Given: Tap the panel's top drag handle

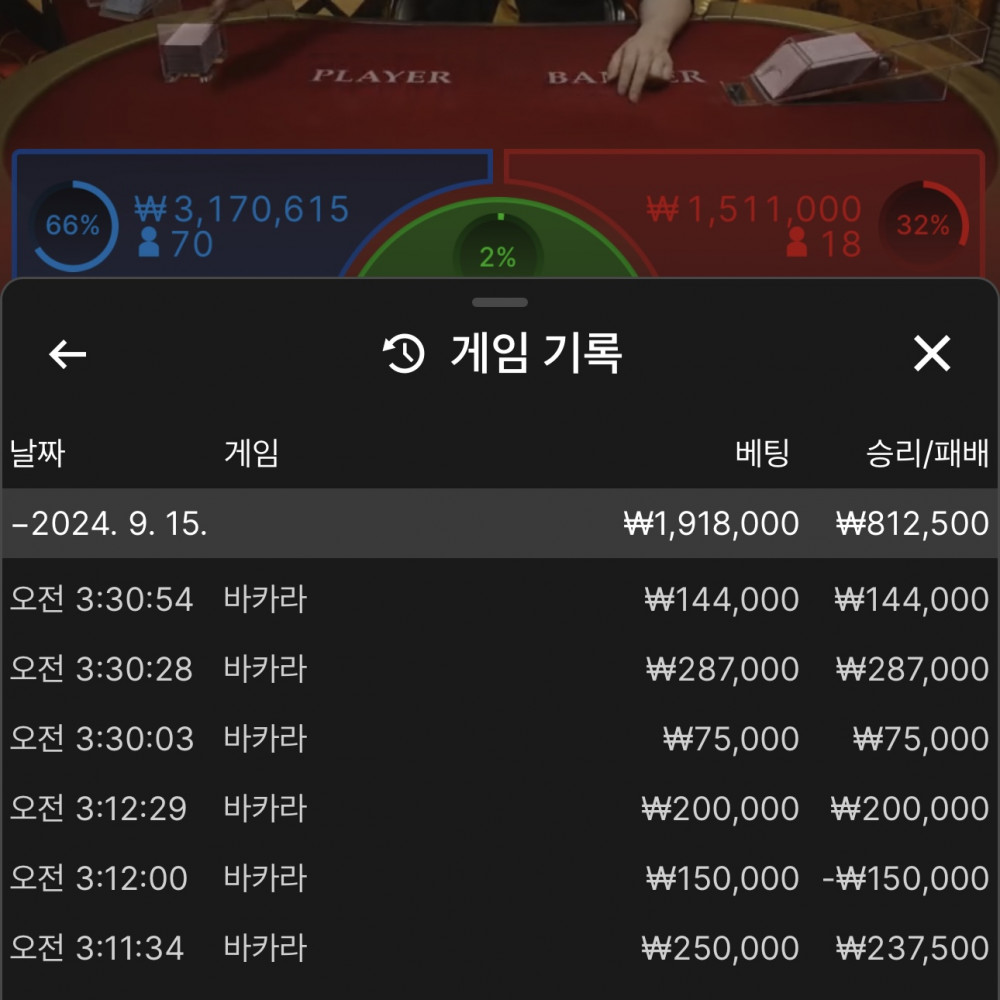Looking at the screenshot, I should [x=500, y=302].
